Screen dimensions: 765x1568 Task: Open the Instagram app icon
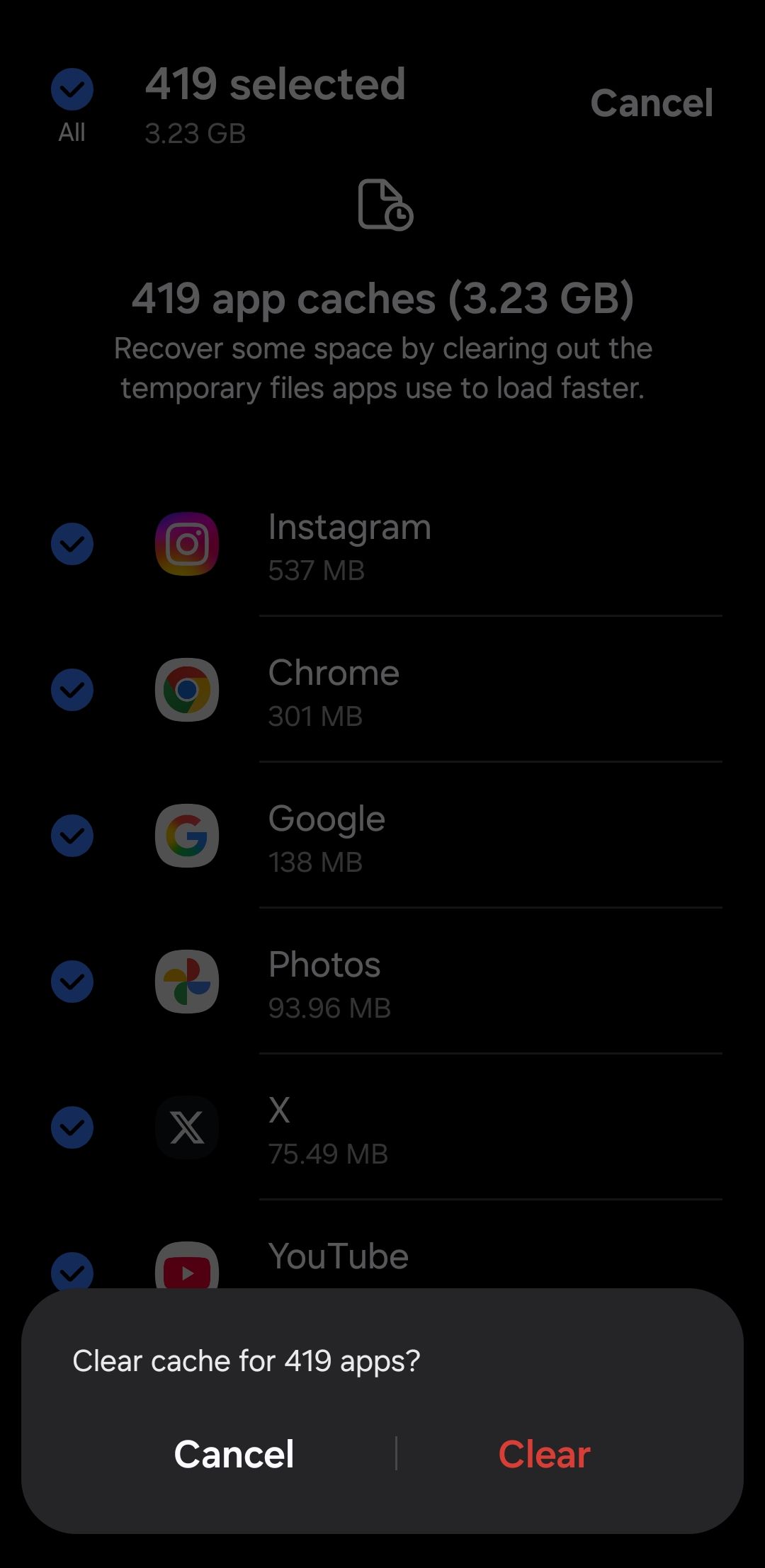pyautogui.click(x=186, y=544)
